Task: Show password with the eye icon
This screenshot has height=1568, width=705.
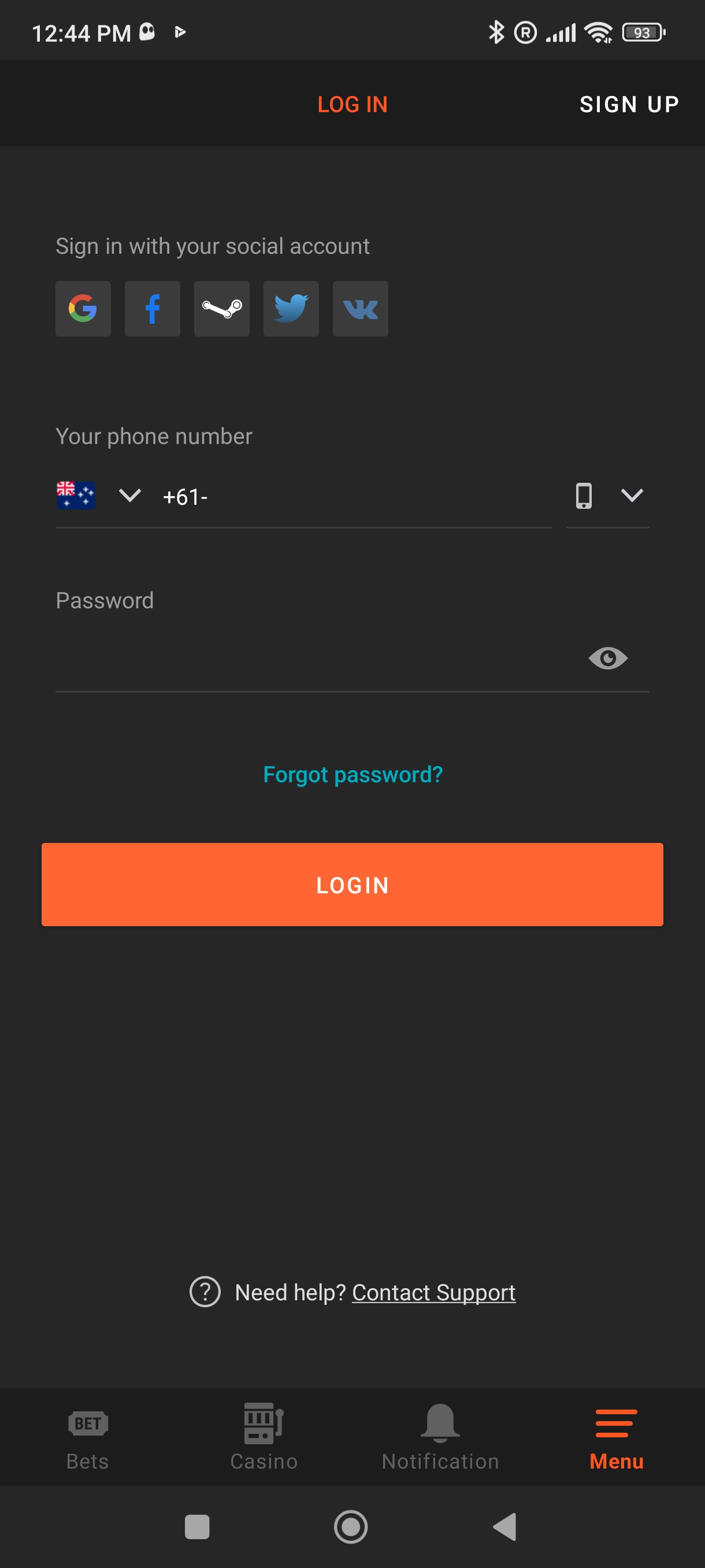Action: point(608,658)
